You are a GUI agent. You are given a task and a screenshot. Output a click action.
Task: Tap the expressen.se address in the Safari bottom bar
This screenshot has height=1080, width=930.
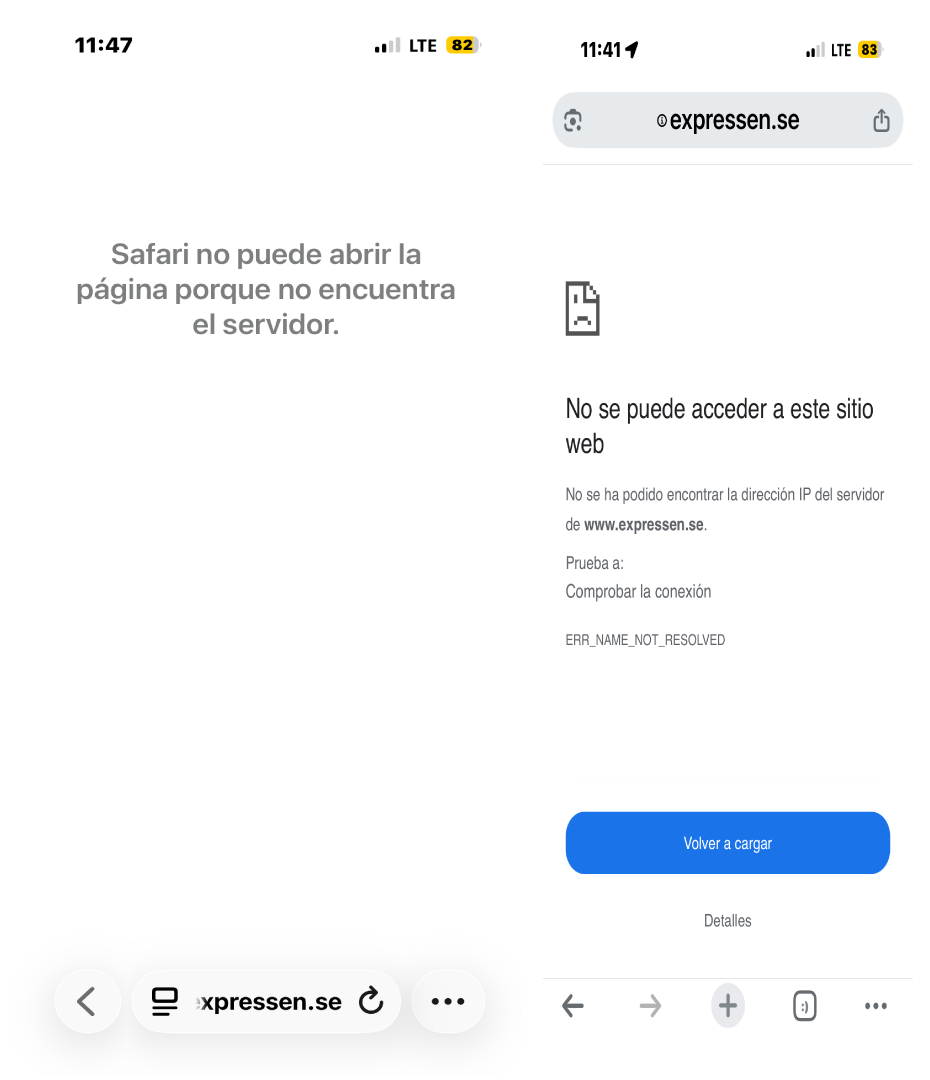(270, 1001)
